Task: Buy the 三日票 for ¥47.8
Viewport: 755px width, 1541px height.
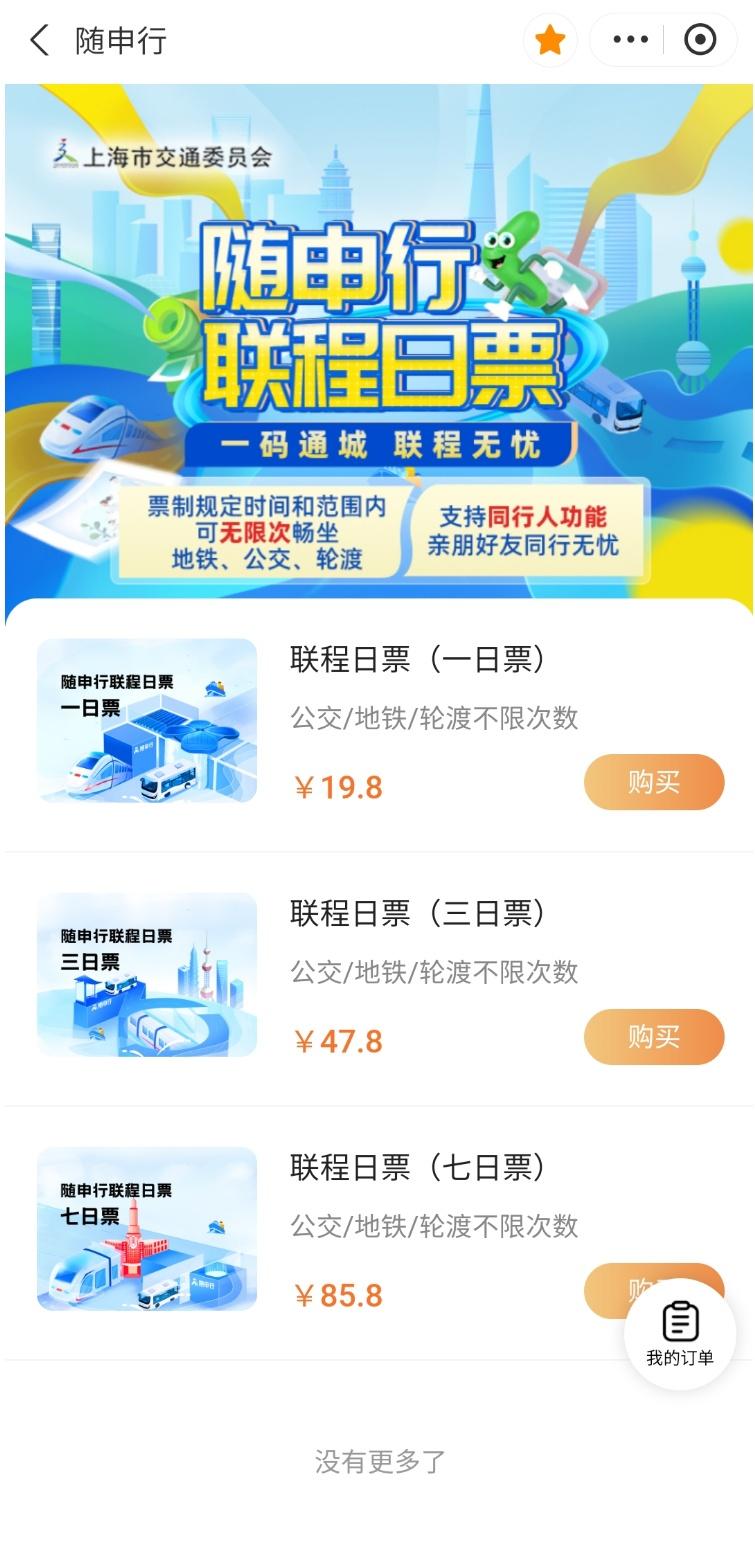Action: (653, 1037)
